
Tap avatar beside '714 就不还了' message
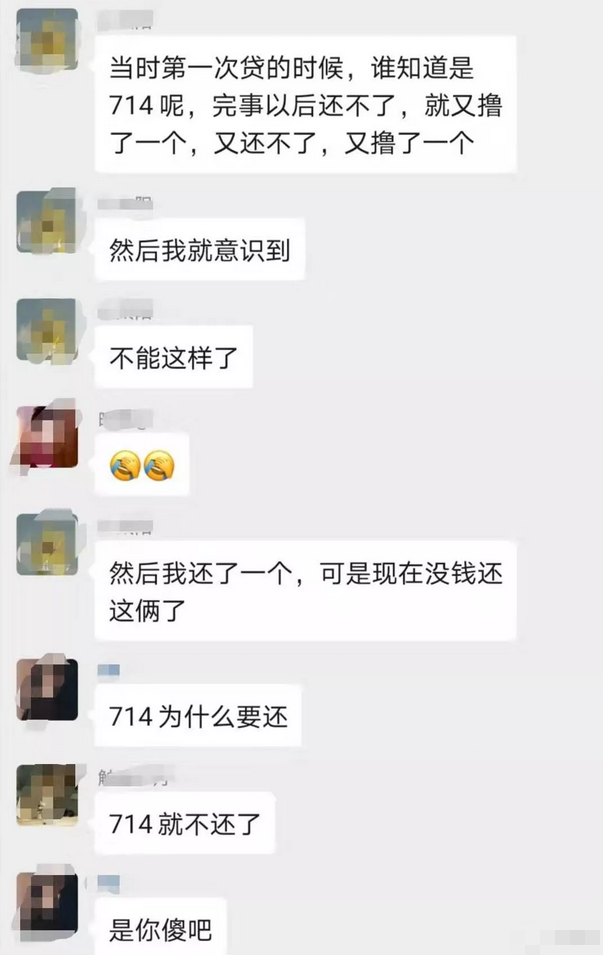click(48, 795)
